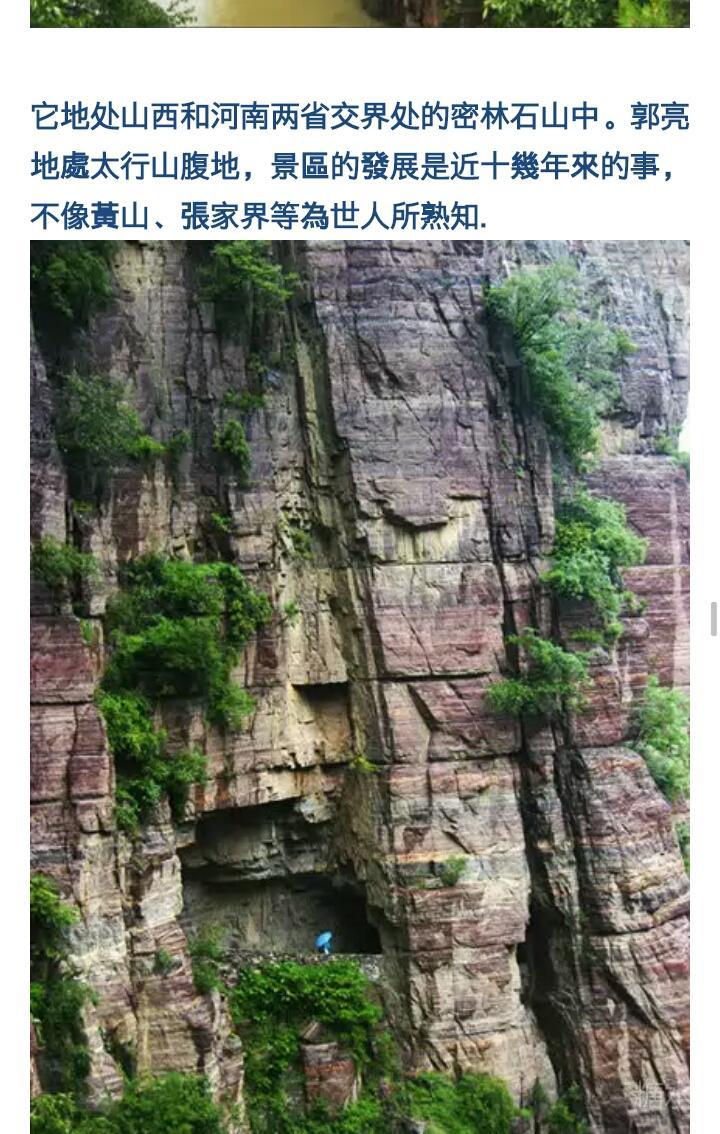The image size is (720, 1134).
Task: Open the cliff road photo in full view
Action: [x=360, y=686]
